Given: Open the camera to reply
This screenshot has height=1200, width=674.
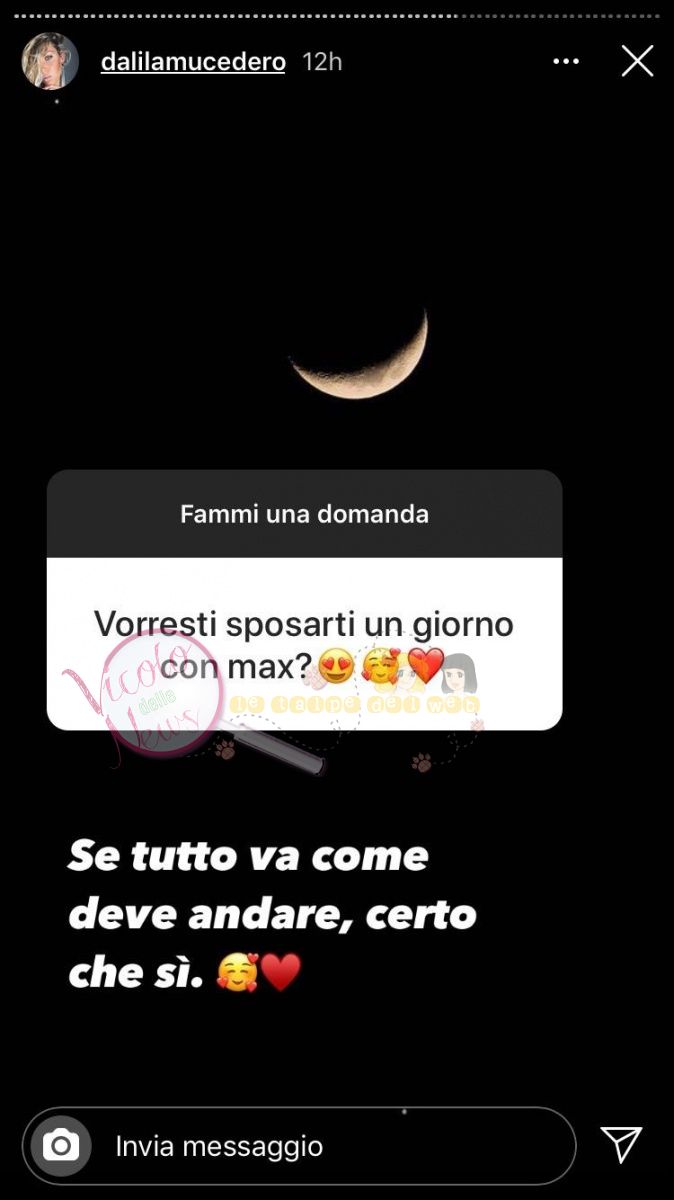Looking at the screenshot, I should 61,1145.
